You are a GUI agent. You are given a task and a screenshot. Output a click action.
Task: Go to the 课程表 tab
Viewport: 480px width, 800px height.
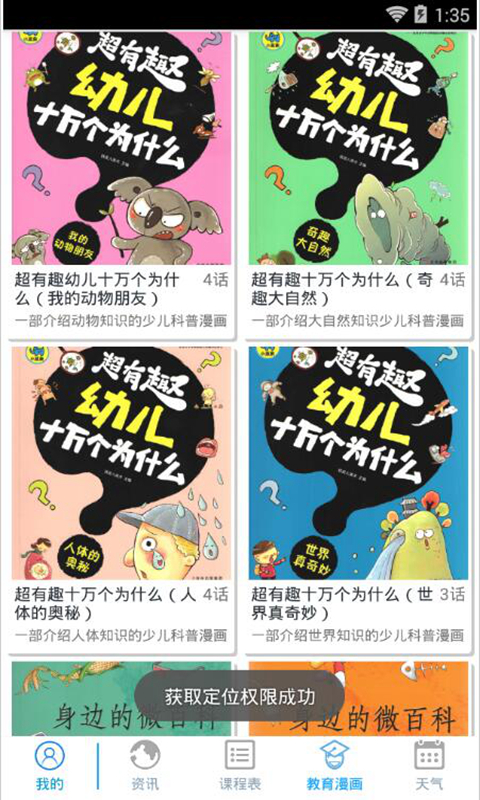coord(240,766)
